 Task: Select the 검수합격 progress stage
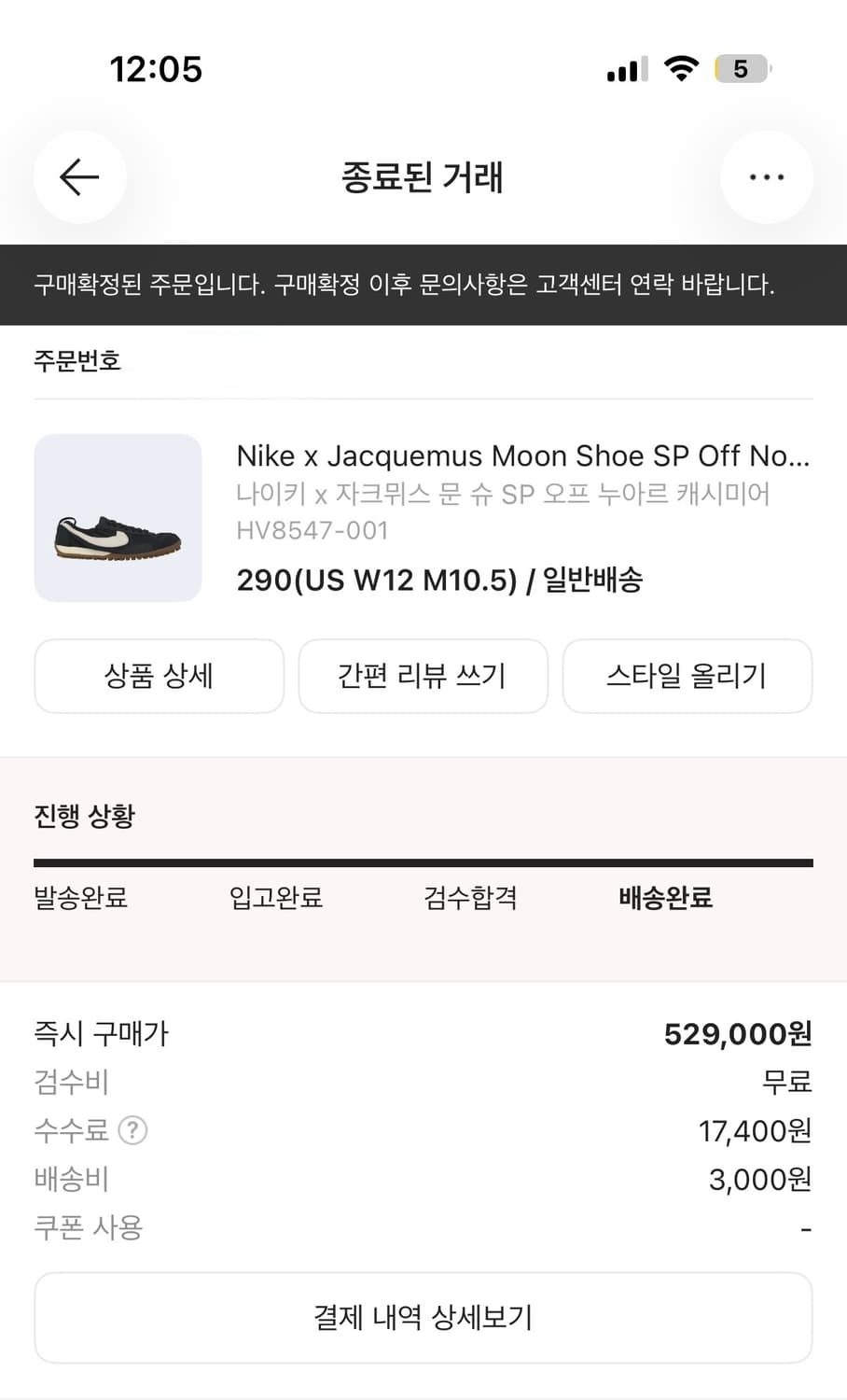[x=470, y=898]
